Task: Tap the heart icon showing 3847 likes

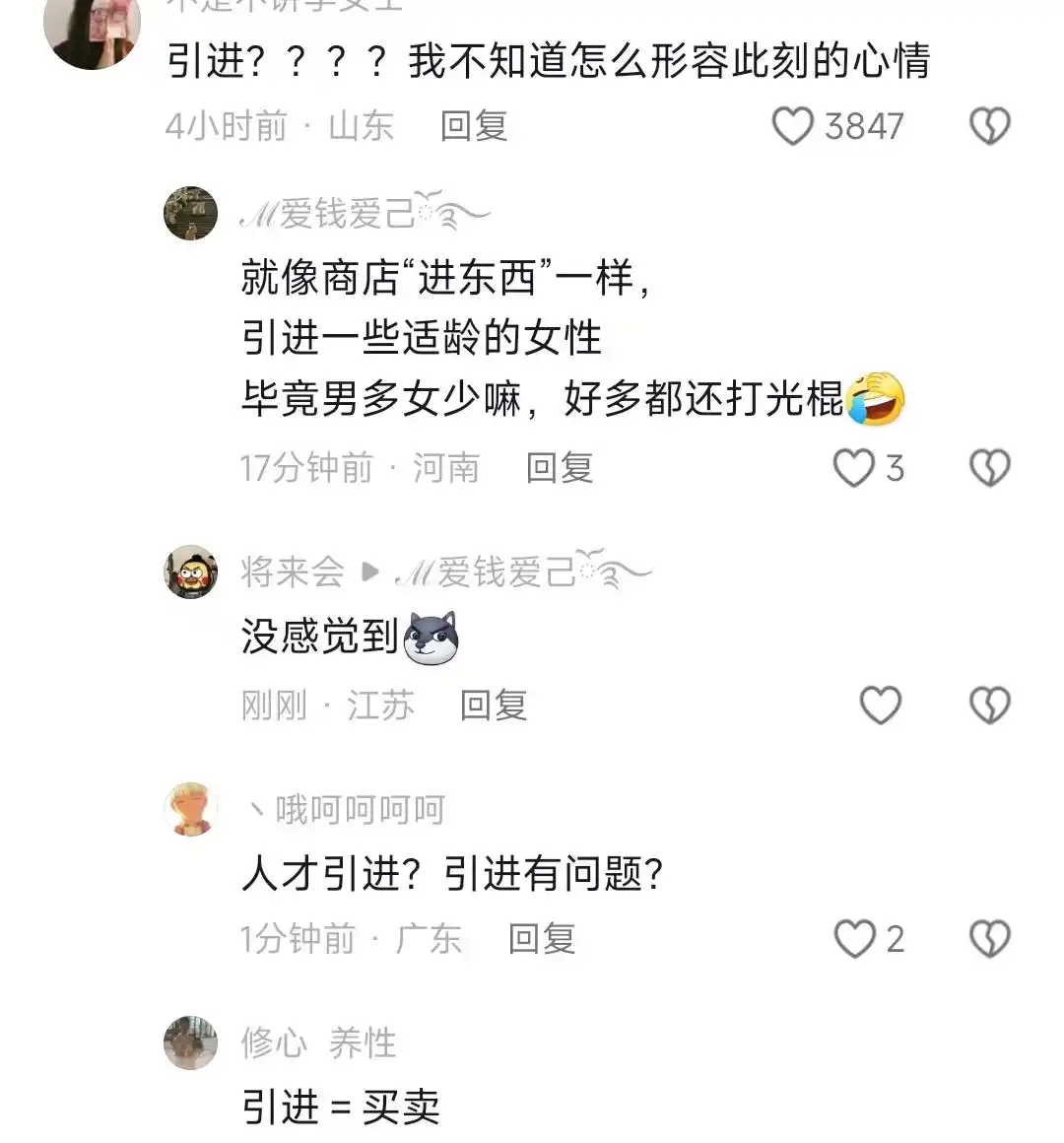Action: [x=792, y=124]
